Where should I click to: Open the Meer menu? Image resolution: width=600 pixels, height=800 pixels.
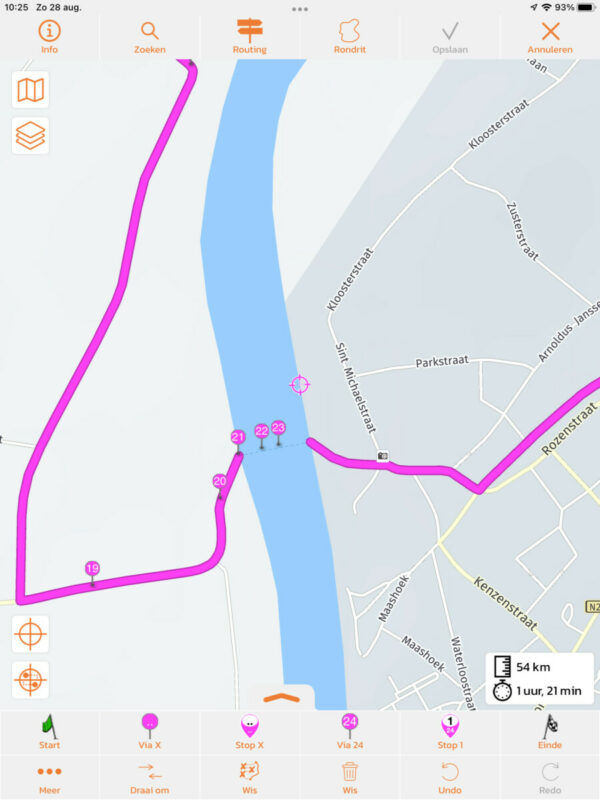pyautogui.click(x=49, y=775)
